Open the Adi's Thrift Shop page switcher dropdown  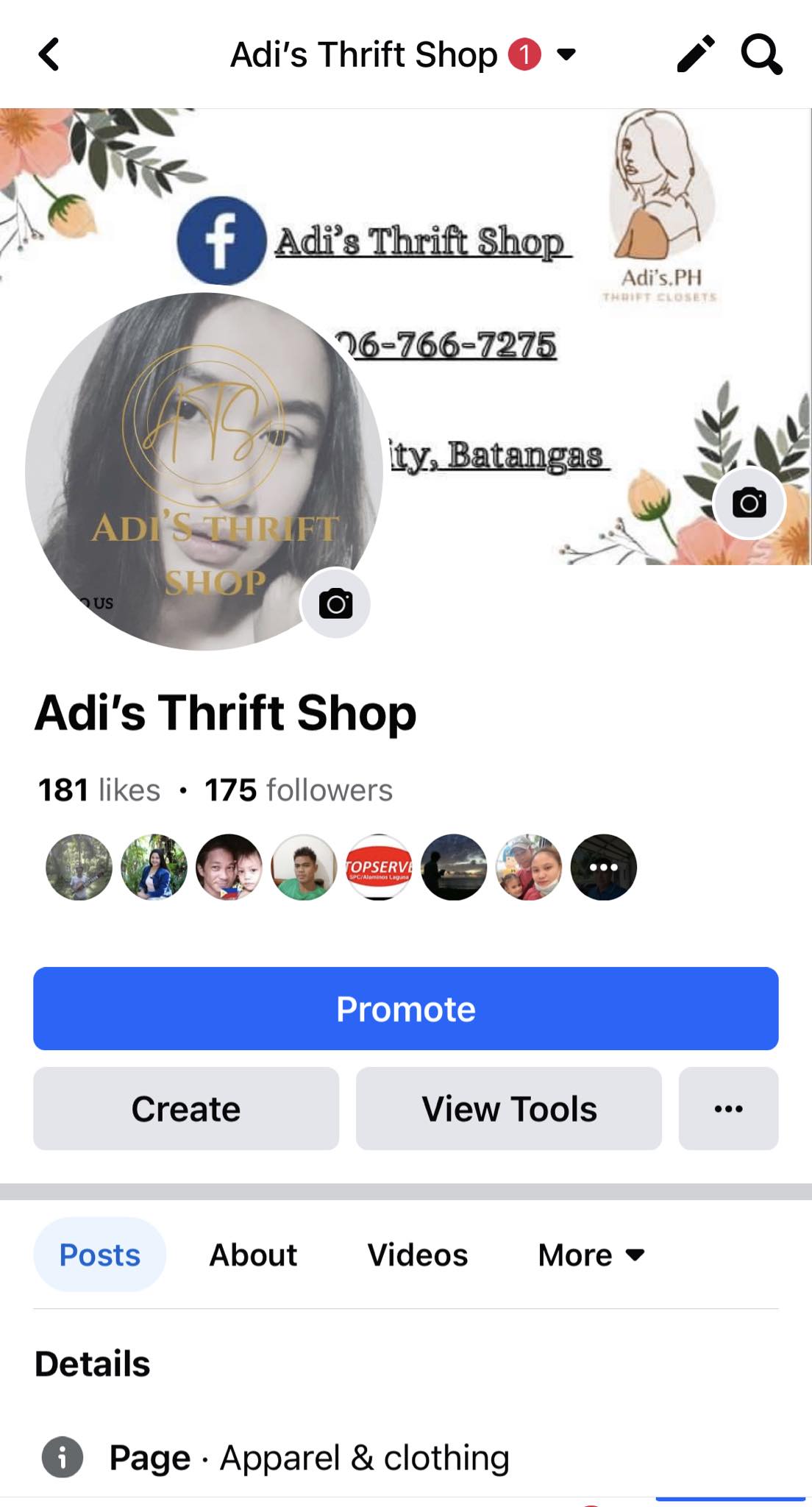(566, 54)
